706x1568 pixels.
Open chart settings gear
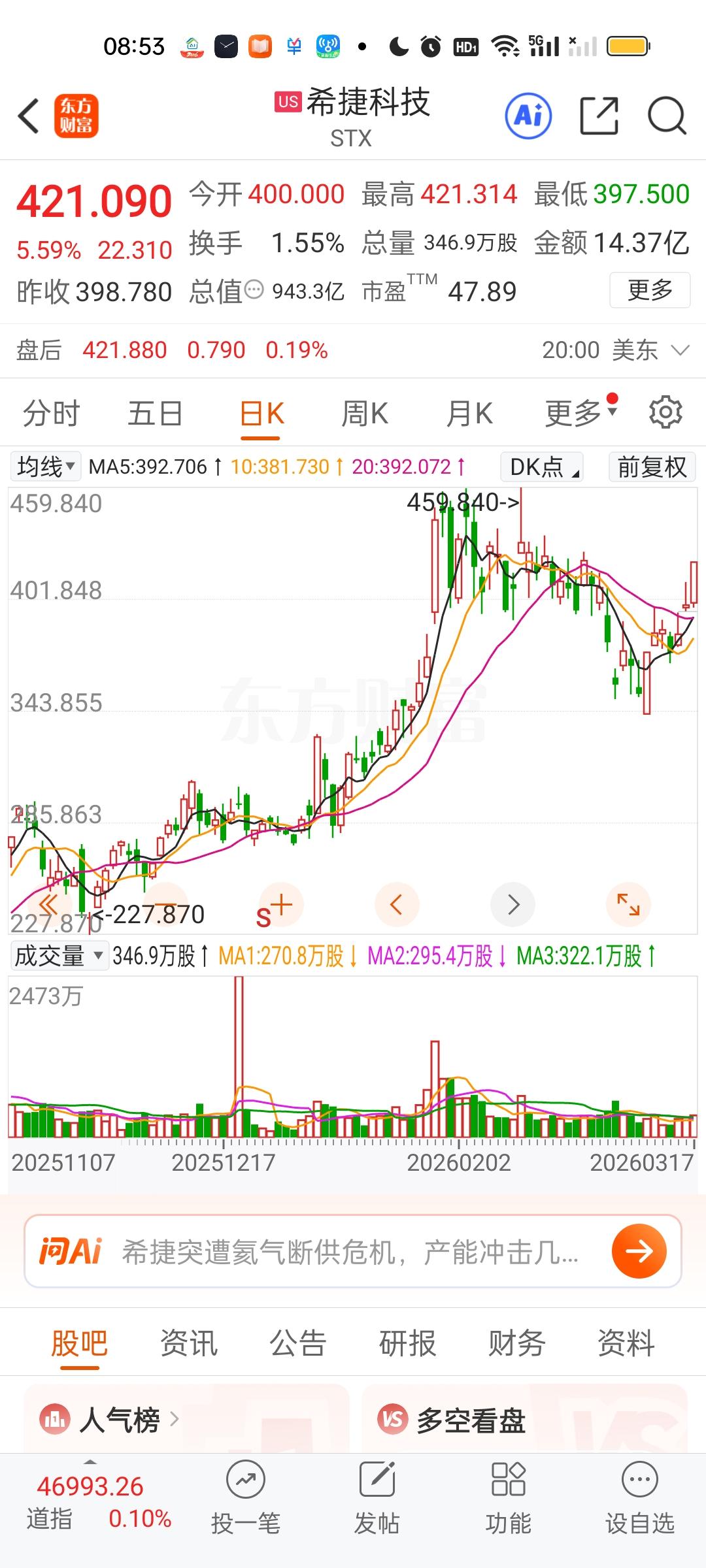click(x=665, y=412)
